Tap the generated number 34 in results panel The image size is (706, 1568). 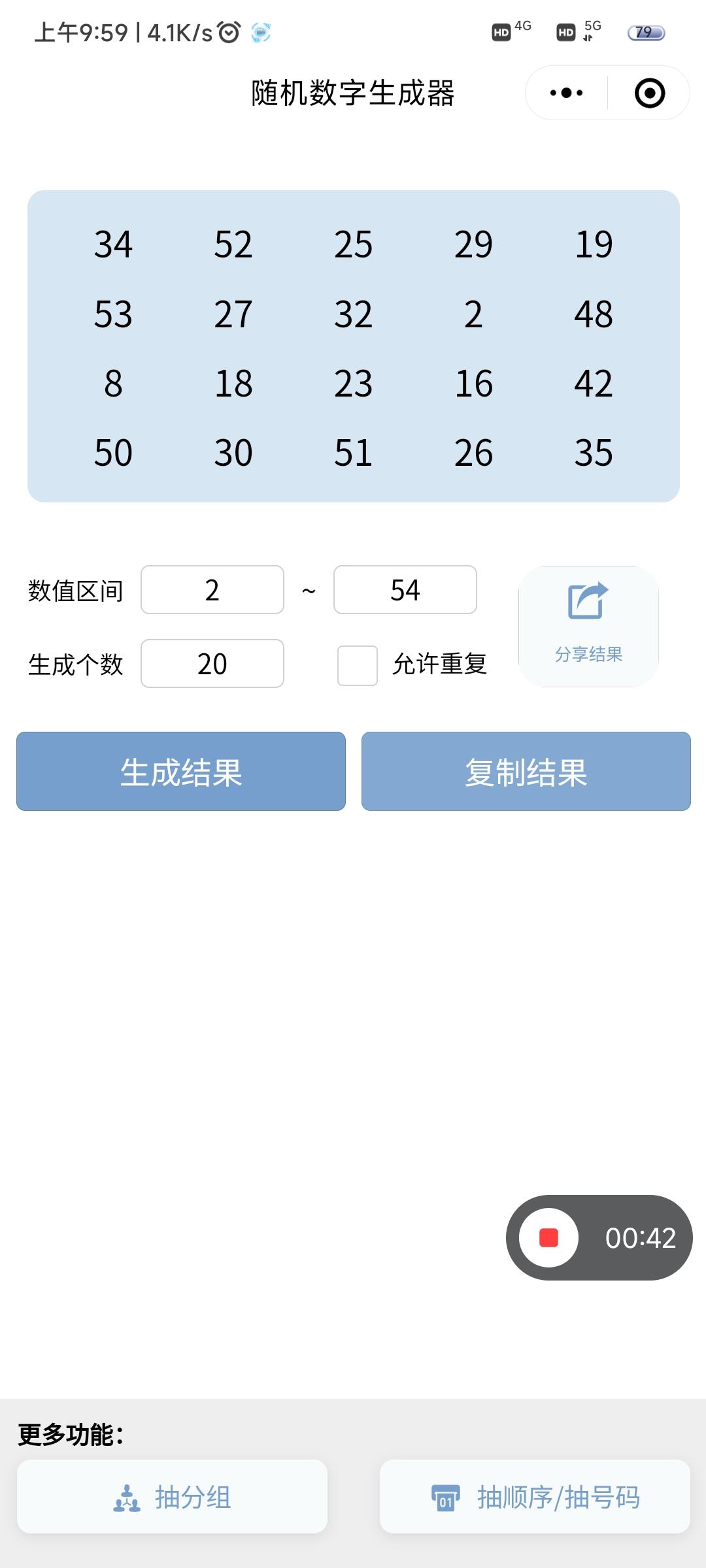click(112, 245)
